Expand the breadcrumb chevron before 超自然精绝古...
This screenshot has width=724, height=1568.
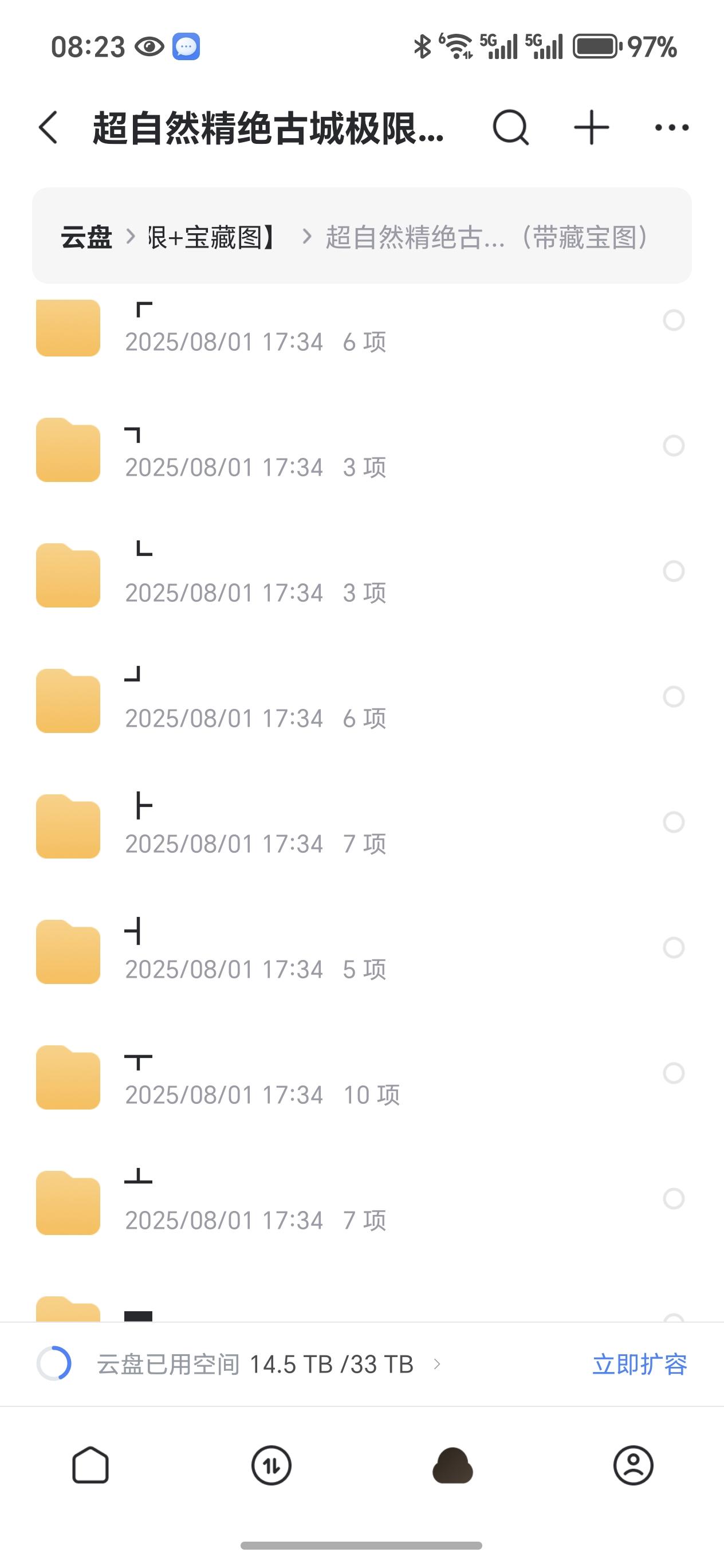point(306,238)
